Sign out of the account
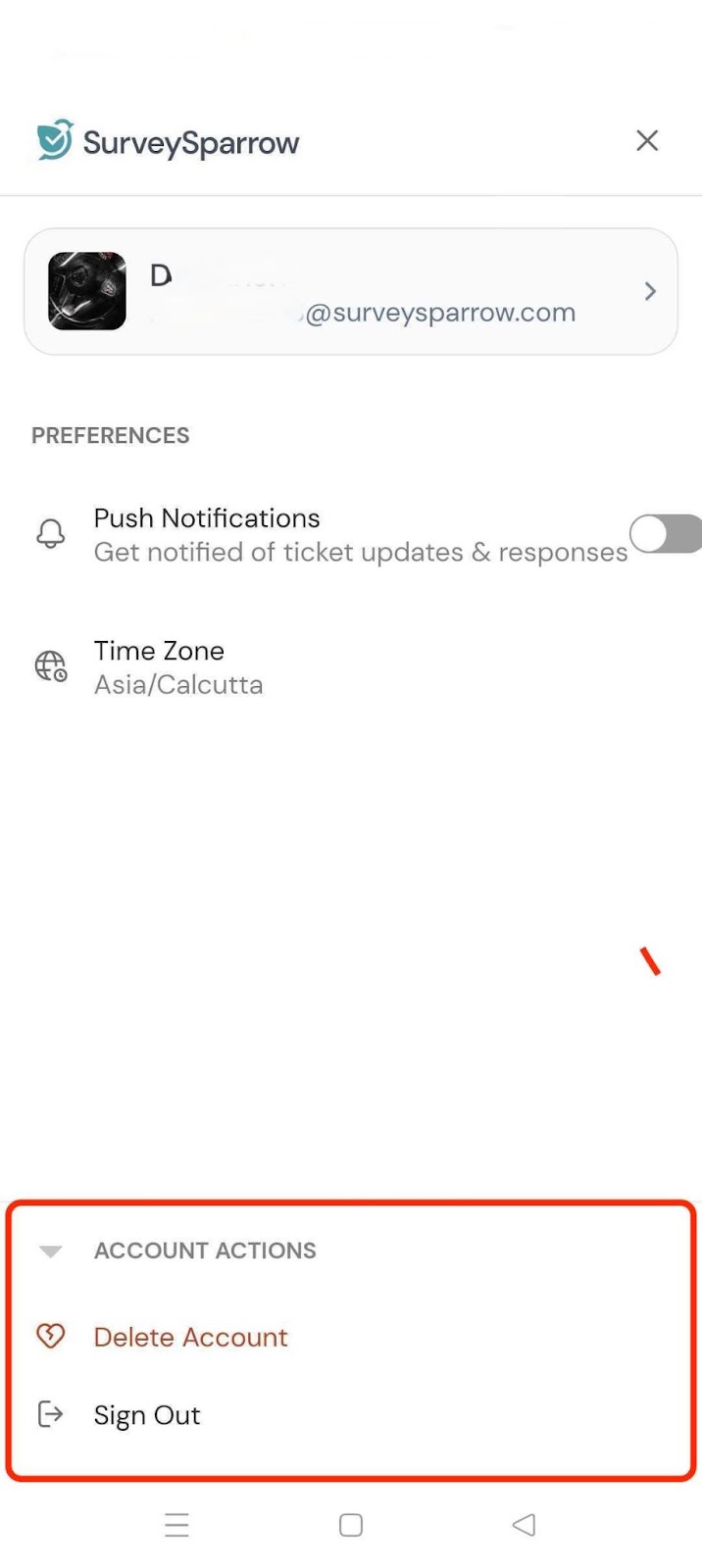This screenshot has height=1568, width=702. click(x=147, y=1415)
